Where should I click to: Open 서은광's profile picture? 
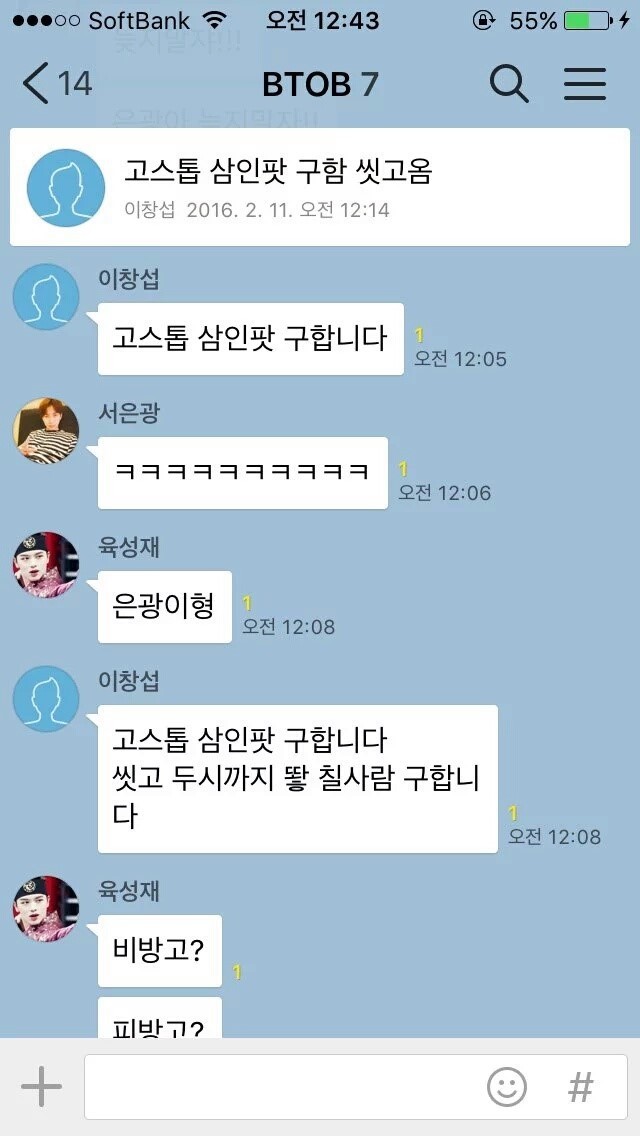click(46, 431)
